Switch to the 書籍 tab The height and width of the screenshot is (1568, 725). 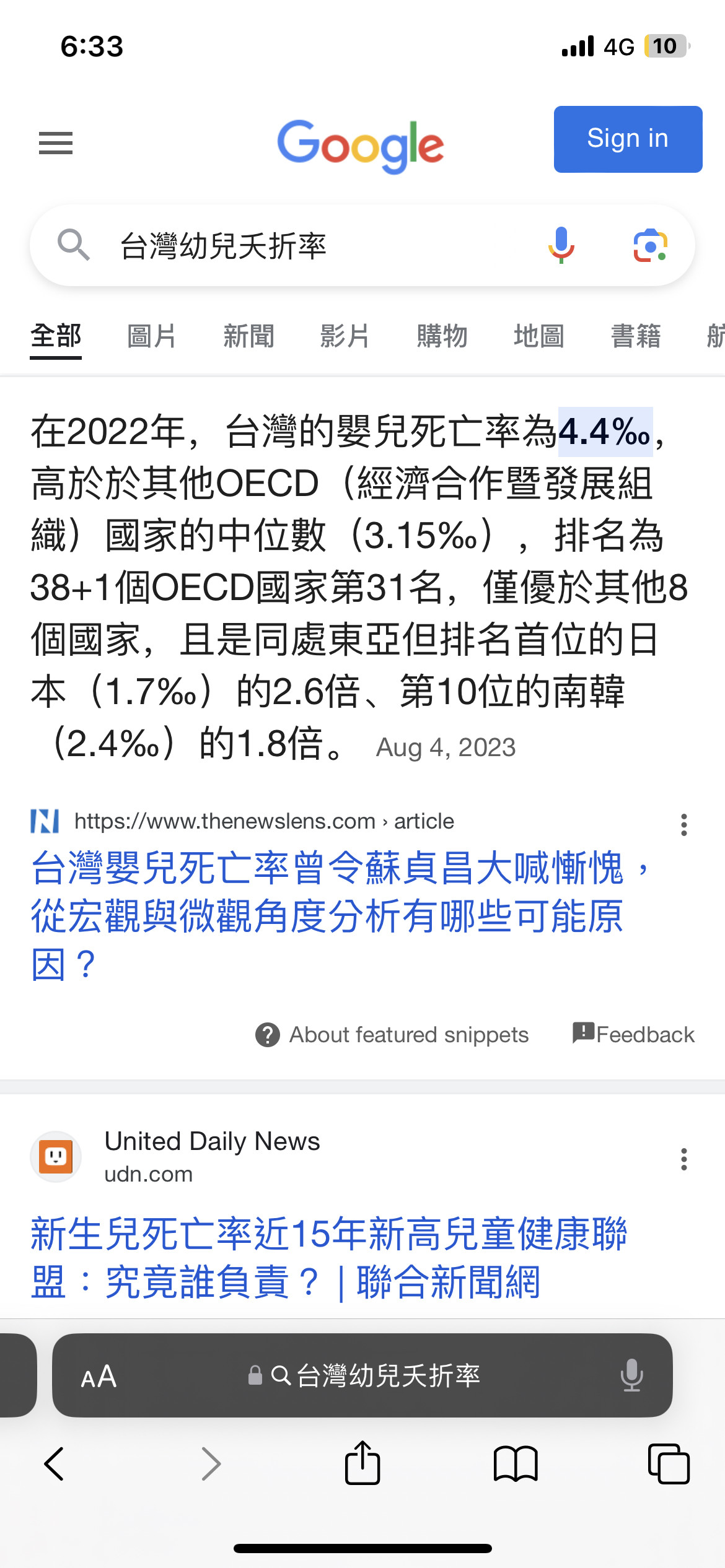coord(636,336)
